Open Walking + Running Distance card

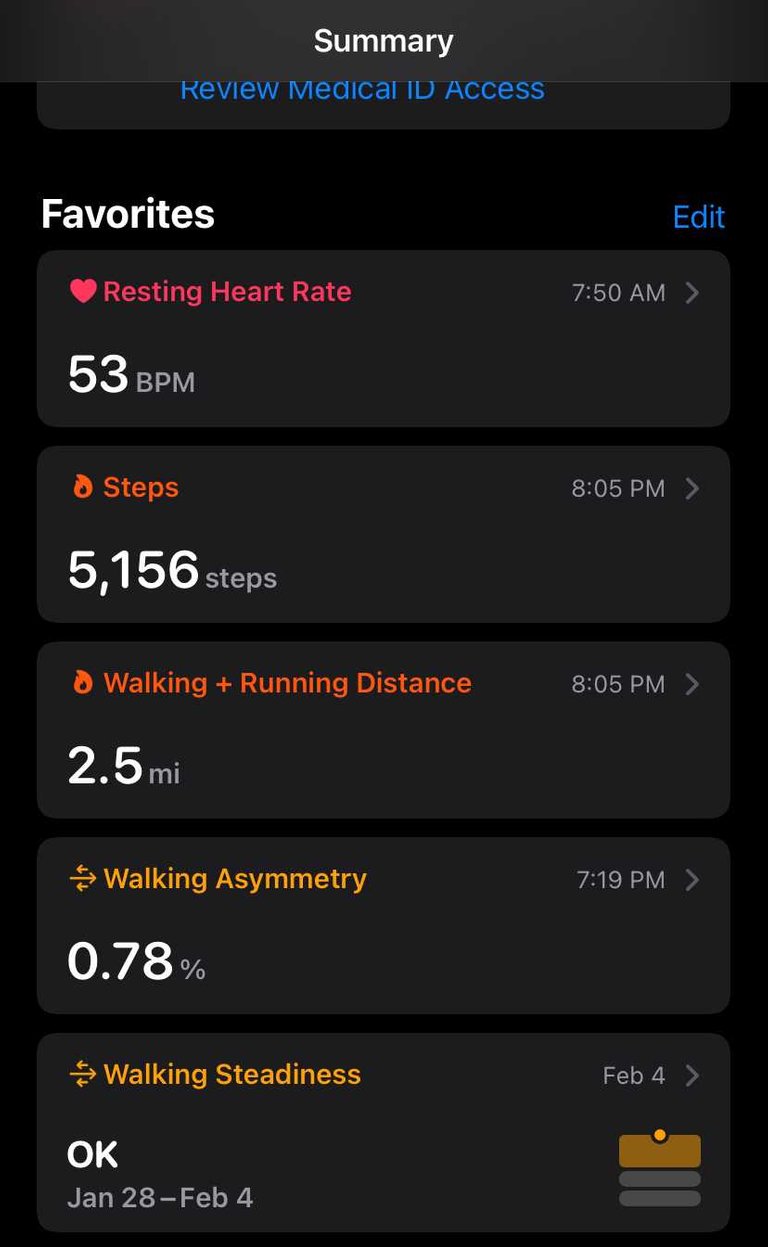(383, 730)
